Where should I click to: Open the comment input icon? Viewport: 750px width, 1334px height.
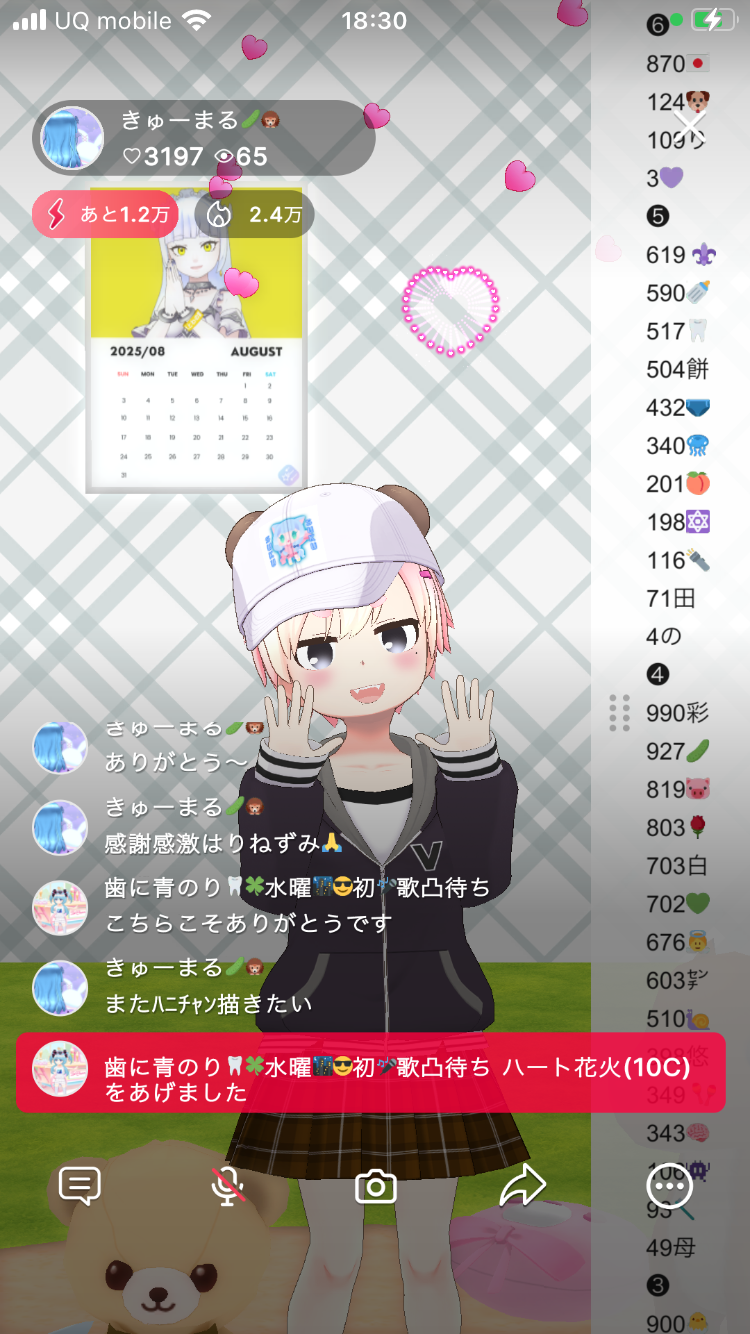80,1186
